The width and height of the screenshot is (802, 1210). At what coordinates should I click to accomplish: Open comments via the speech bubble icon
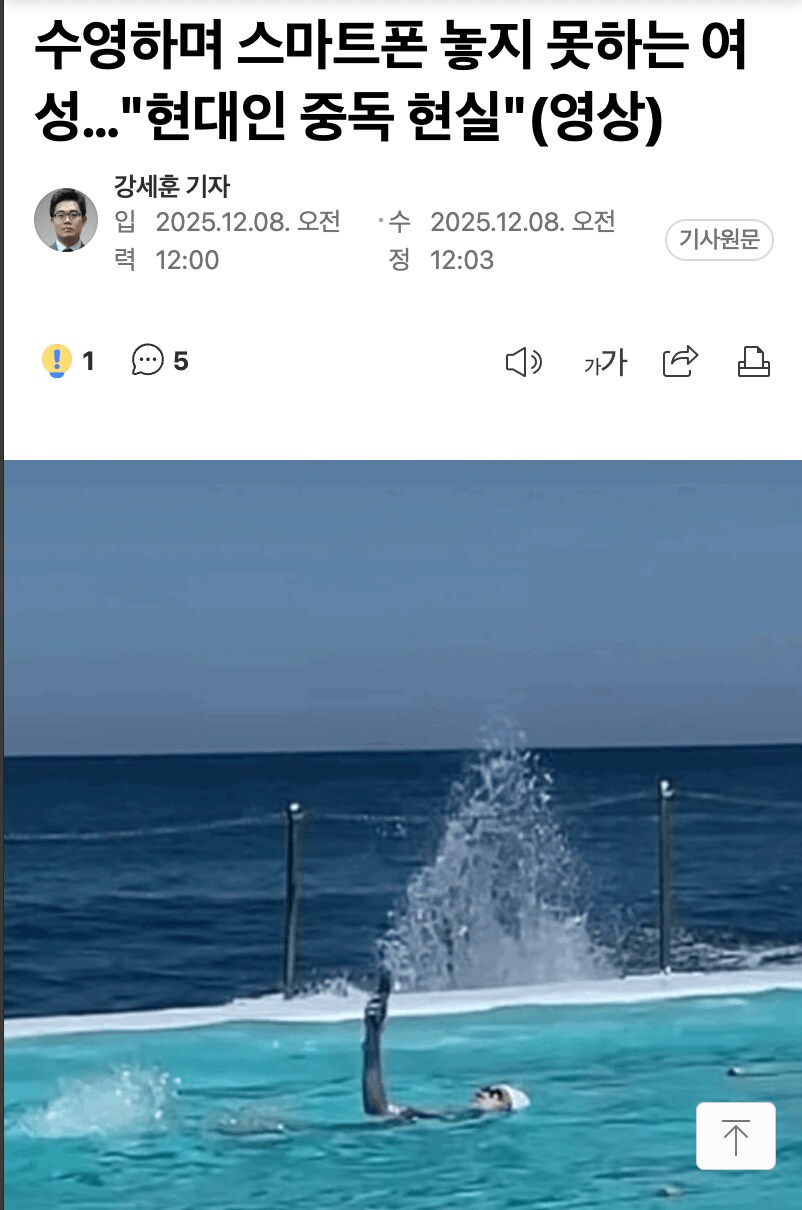(147, 361)
